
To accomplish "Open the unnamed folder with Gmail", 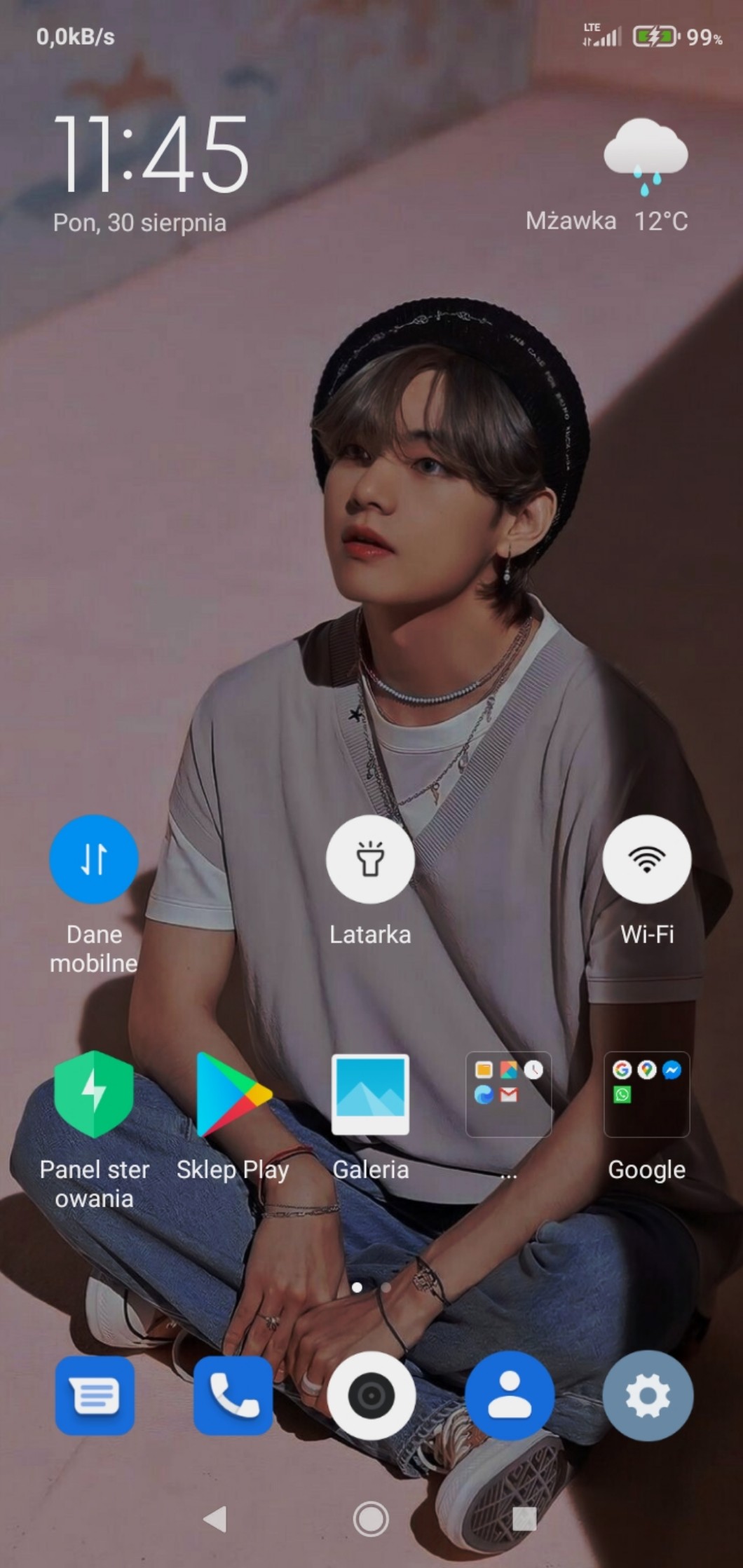I will 508,1095.
